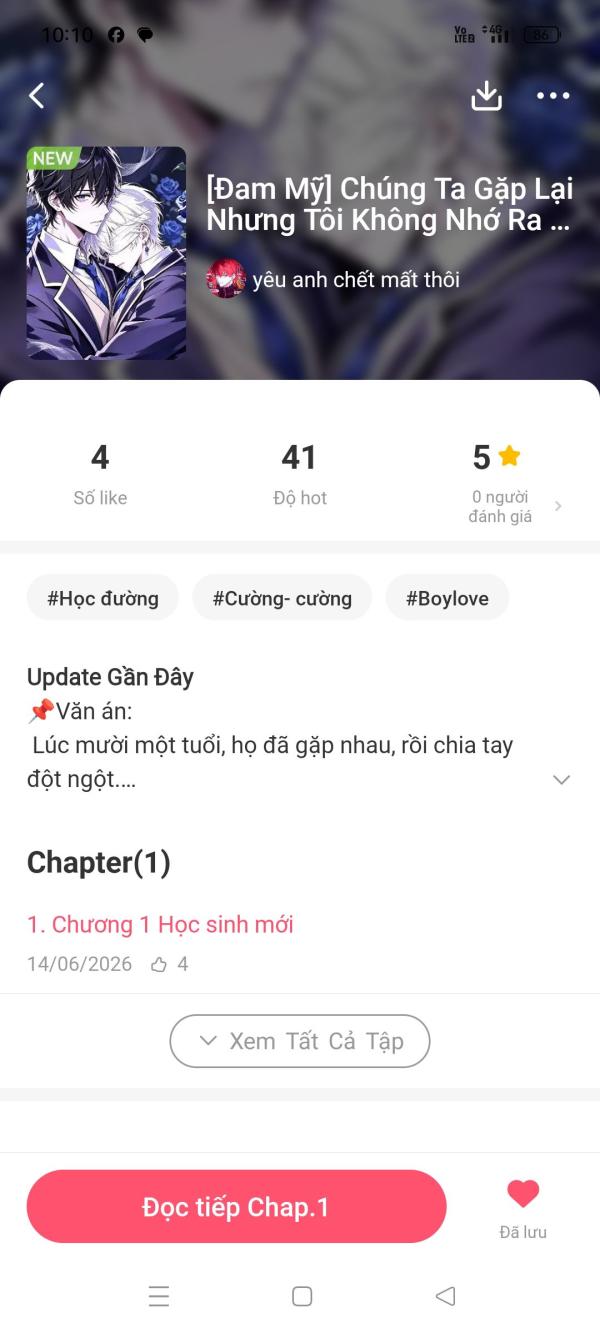Toggle the Đã lưu heart to unsave
Screen dimensions: 600x1333
523,1194
